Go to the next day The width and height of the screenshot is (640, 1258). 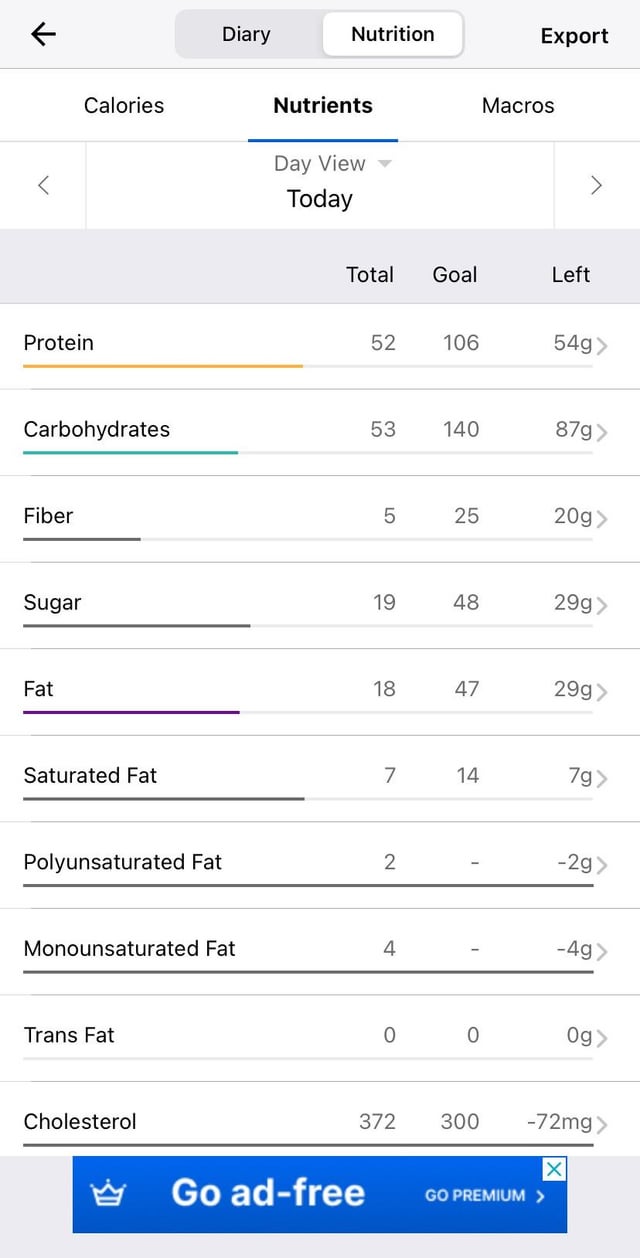596,185
